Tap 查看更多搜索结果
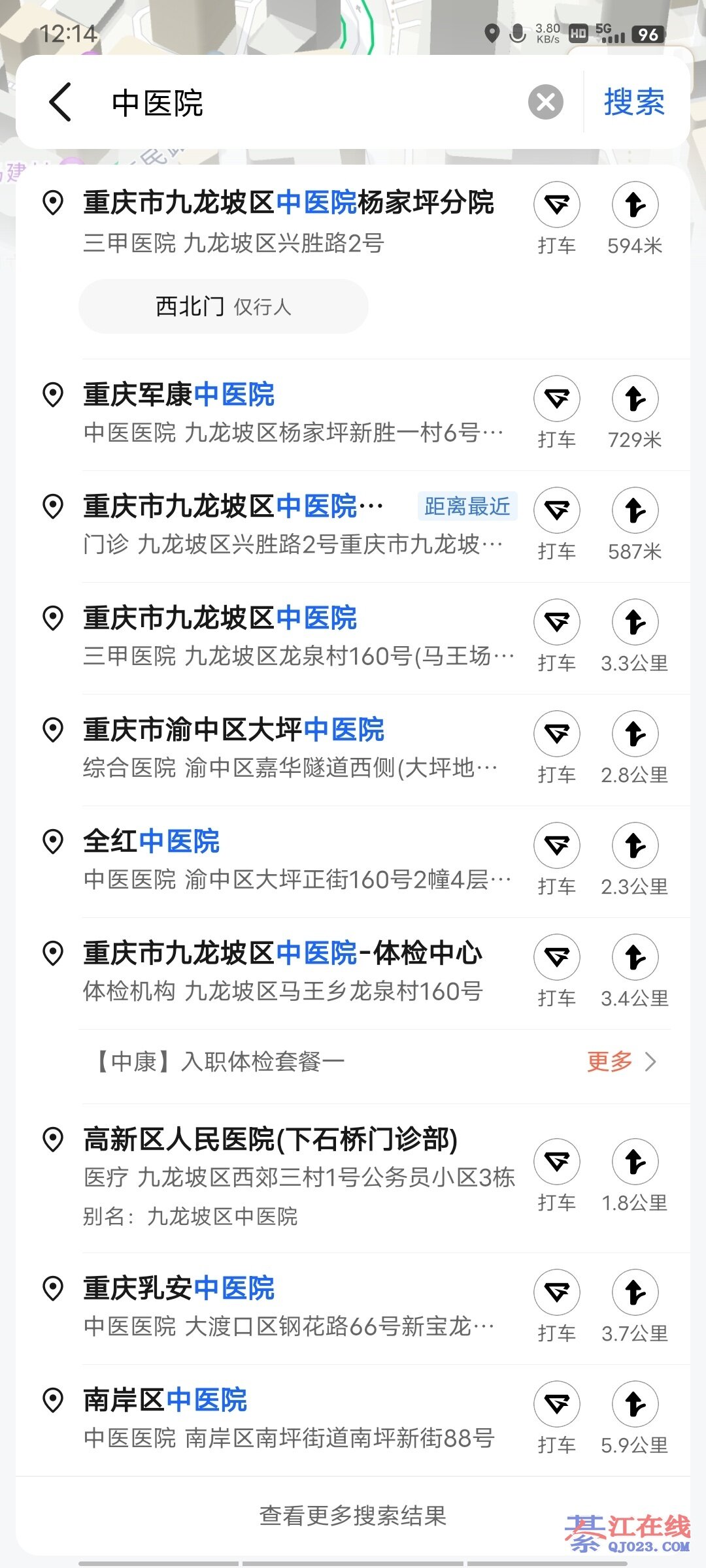 pos(353,1515)
